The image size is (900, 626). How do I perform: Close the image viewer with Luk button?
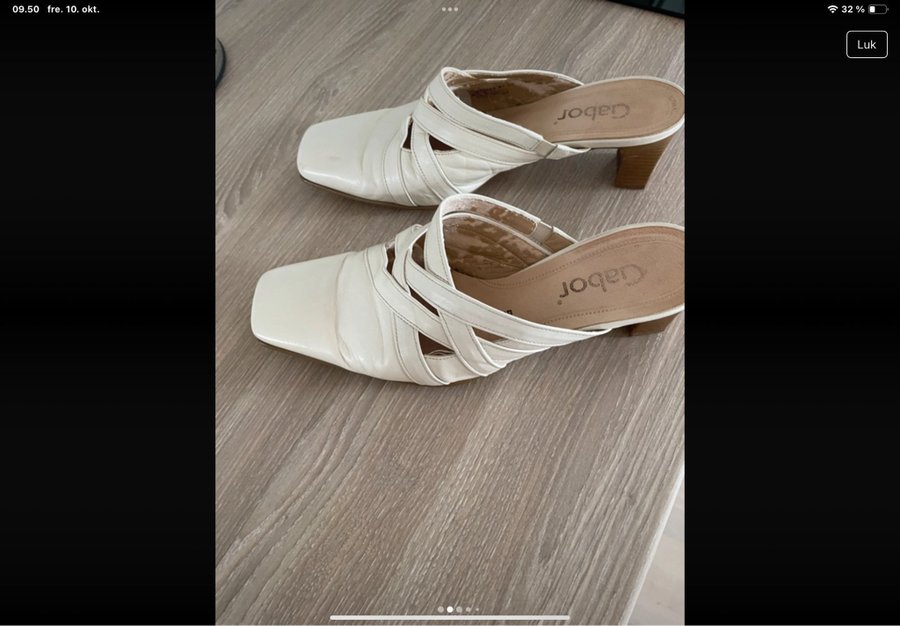tap(866, 44)
